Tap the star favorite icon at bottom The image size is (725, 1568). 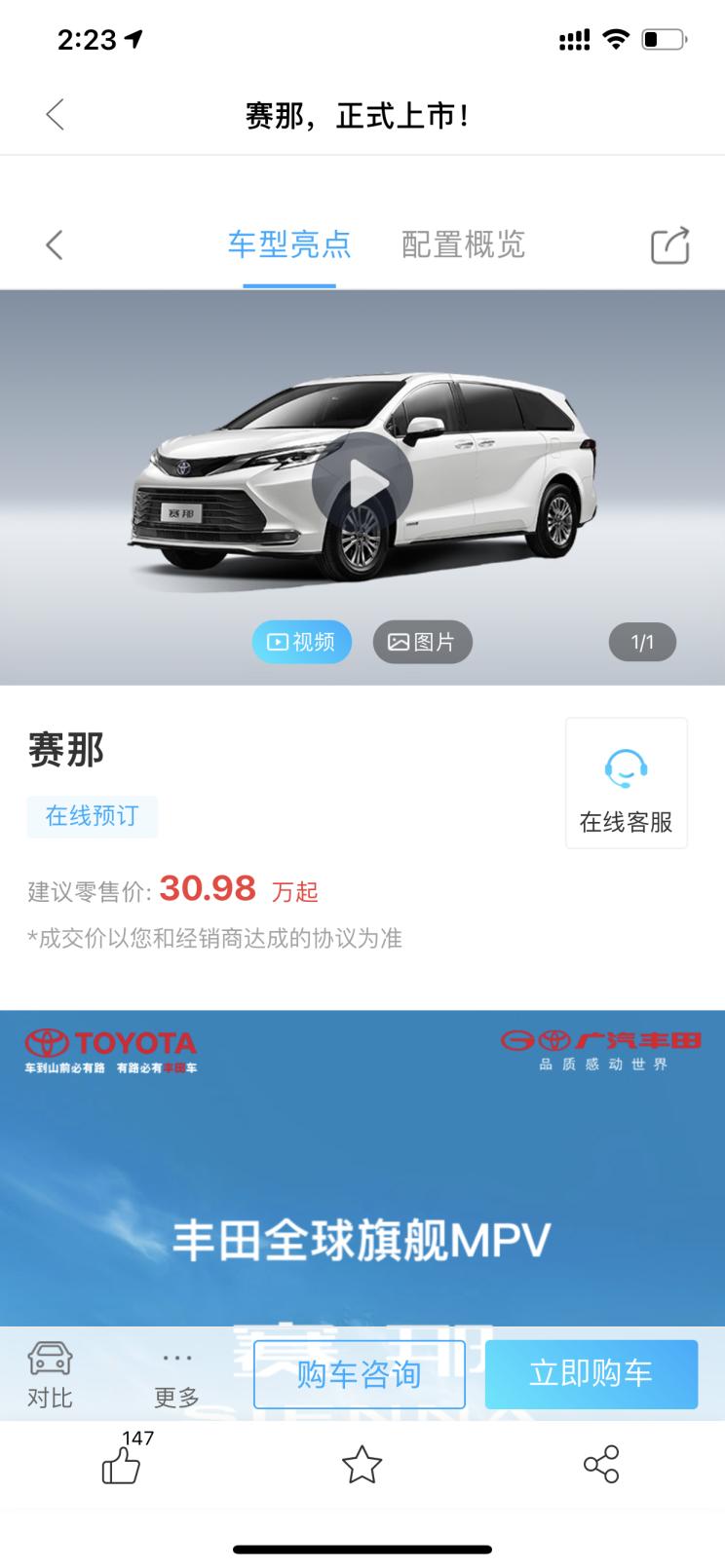(362, 1464)
